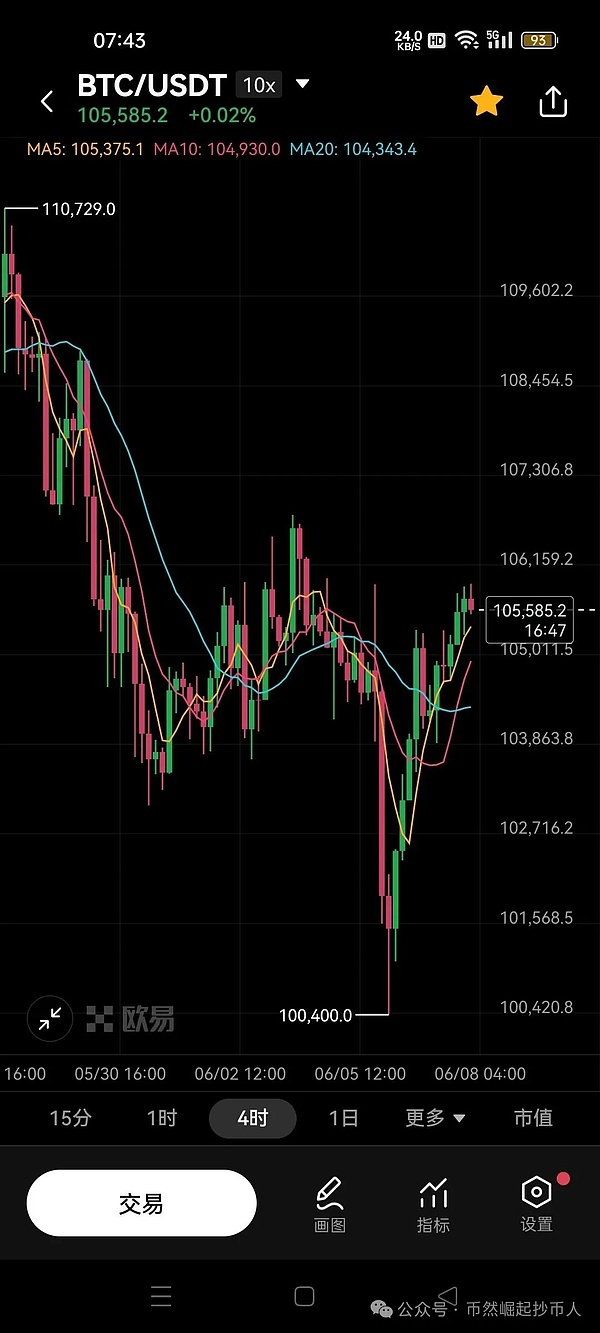600x1333 pixels.
Task: Tap the 交易 trade button
Action: [141, 1203]
